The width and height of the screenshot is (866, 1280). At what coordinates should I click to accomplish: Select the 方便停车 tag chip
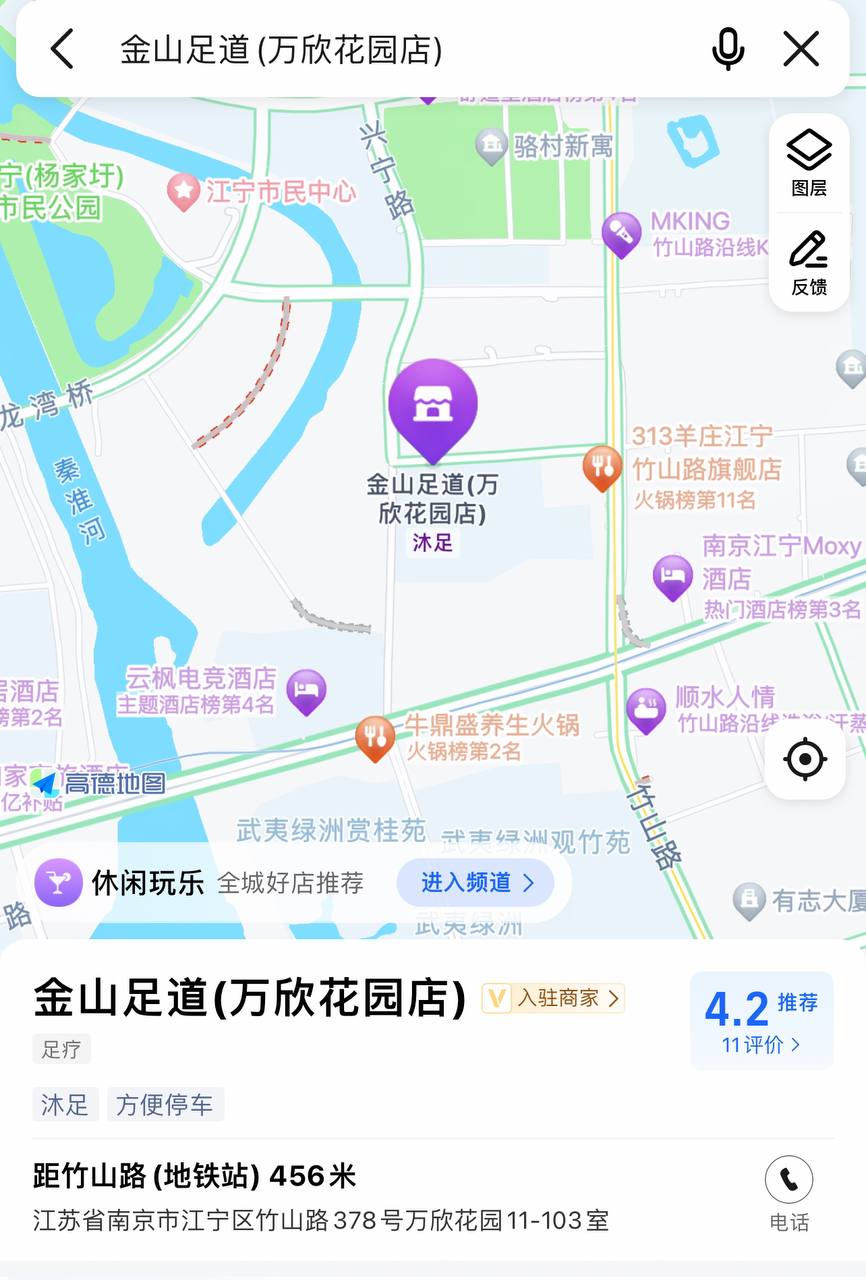[x=165, y=1105]
